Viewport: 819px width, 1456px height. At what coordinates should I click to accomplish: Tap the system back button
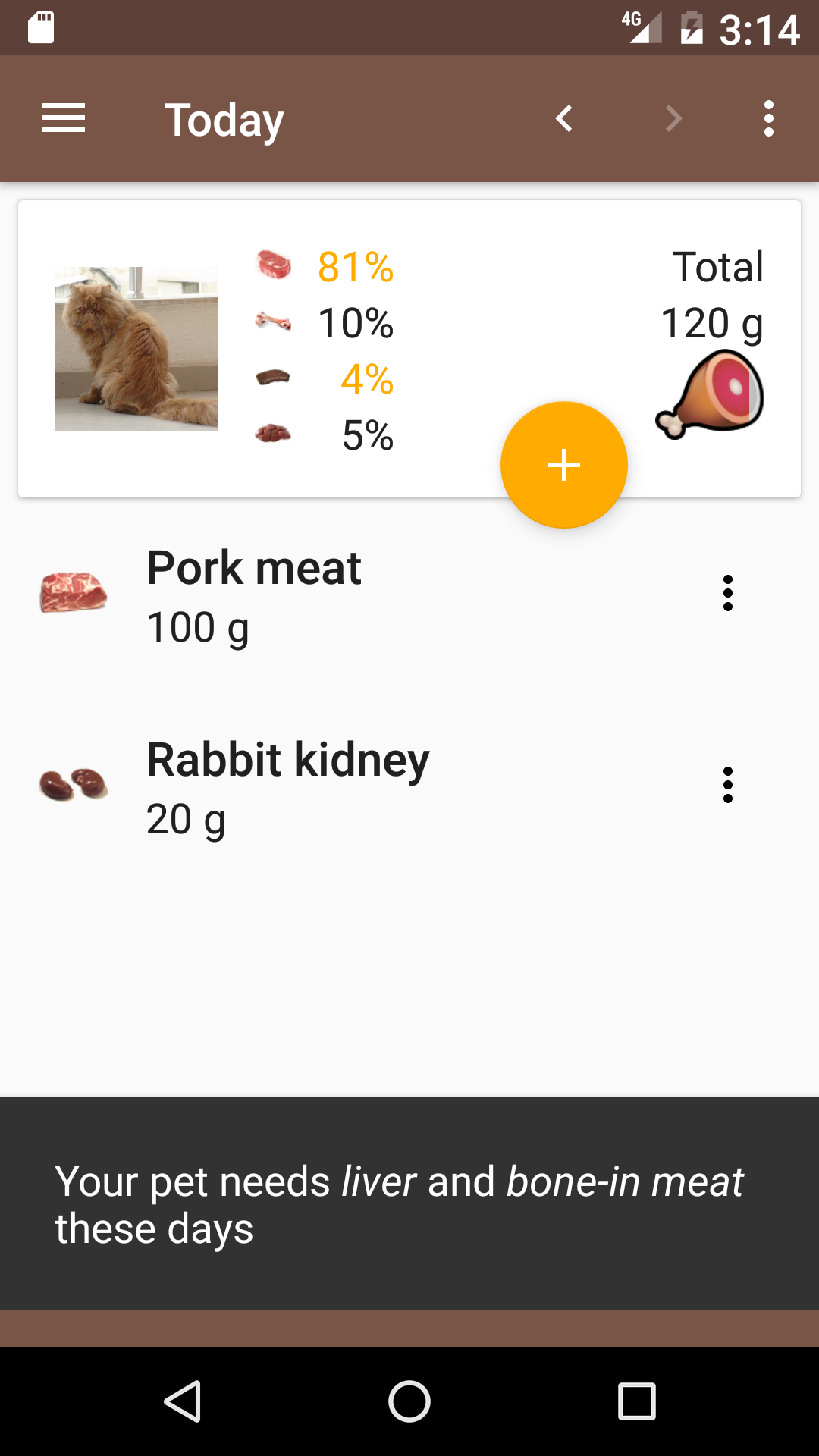pos(182,1401)
